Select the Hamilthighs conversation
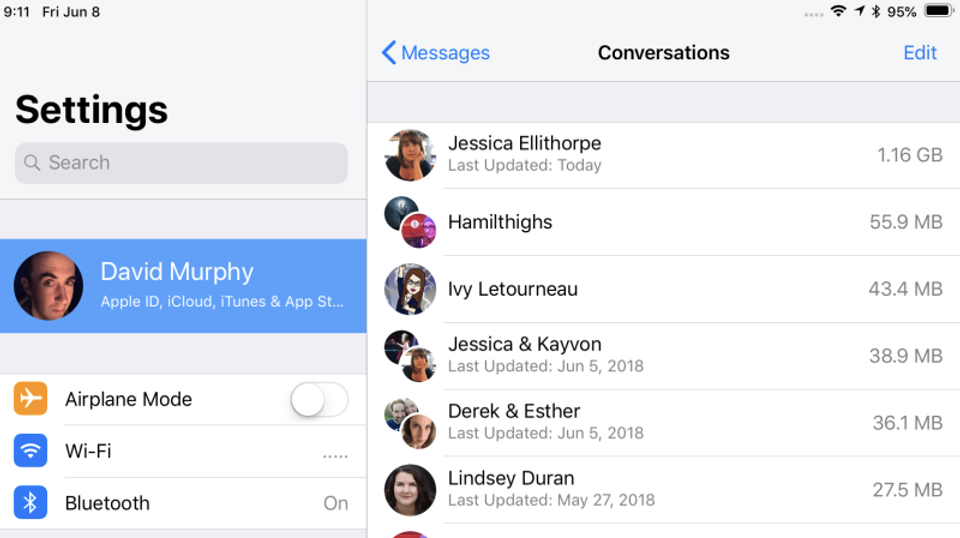 pyautogui.click(x=663, y=222)
